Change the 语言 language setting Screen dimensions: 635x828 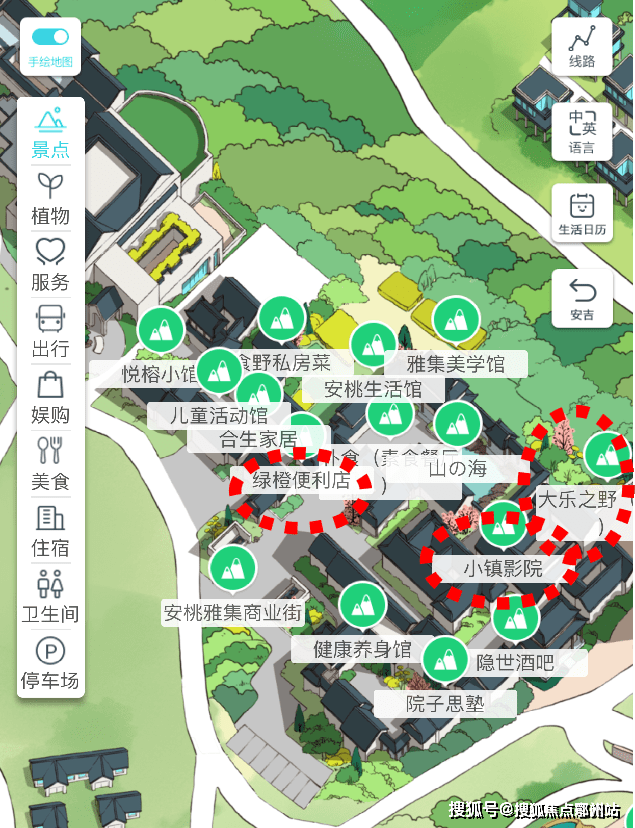pyautogui.click(x=582, y=131)
